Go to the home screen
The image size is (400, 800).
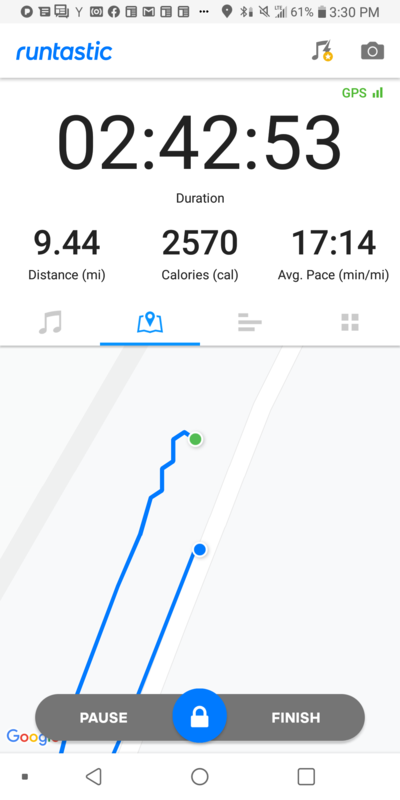pyautogui.click(x=199, y=777)
